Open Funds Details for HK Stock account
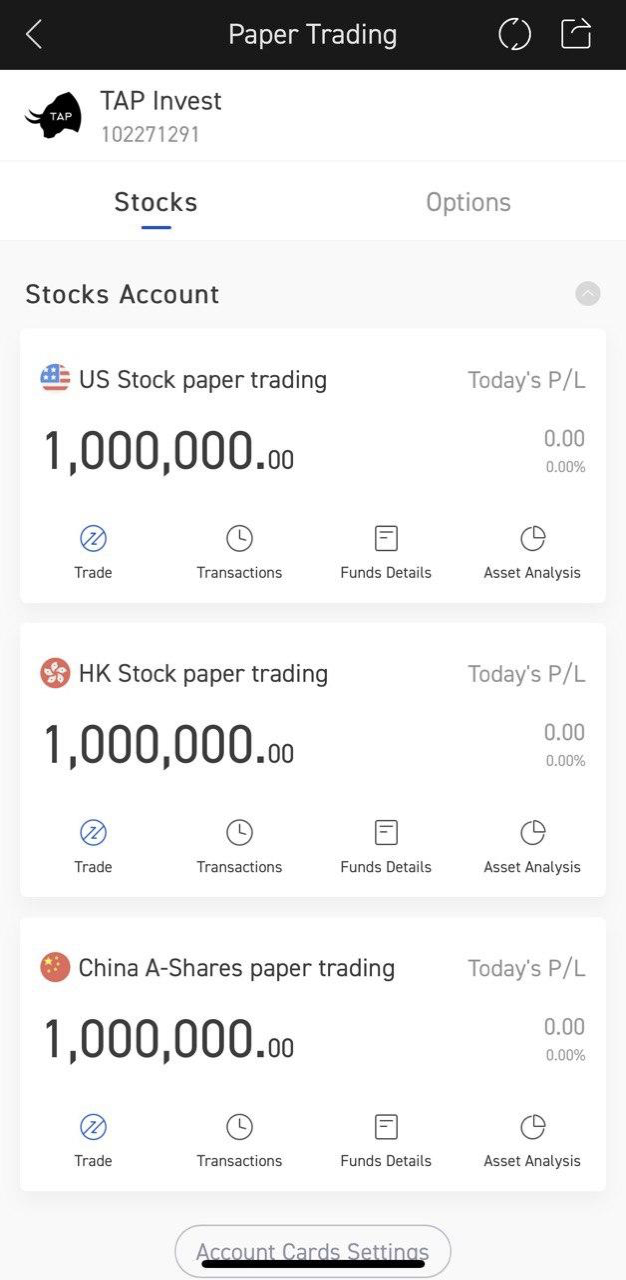This screenshot has width=626, height=1280. coord(386,845)
